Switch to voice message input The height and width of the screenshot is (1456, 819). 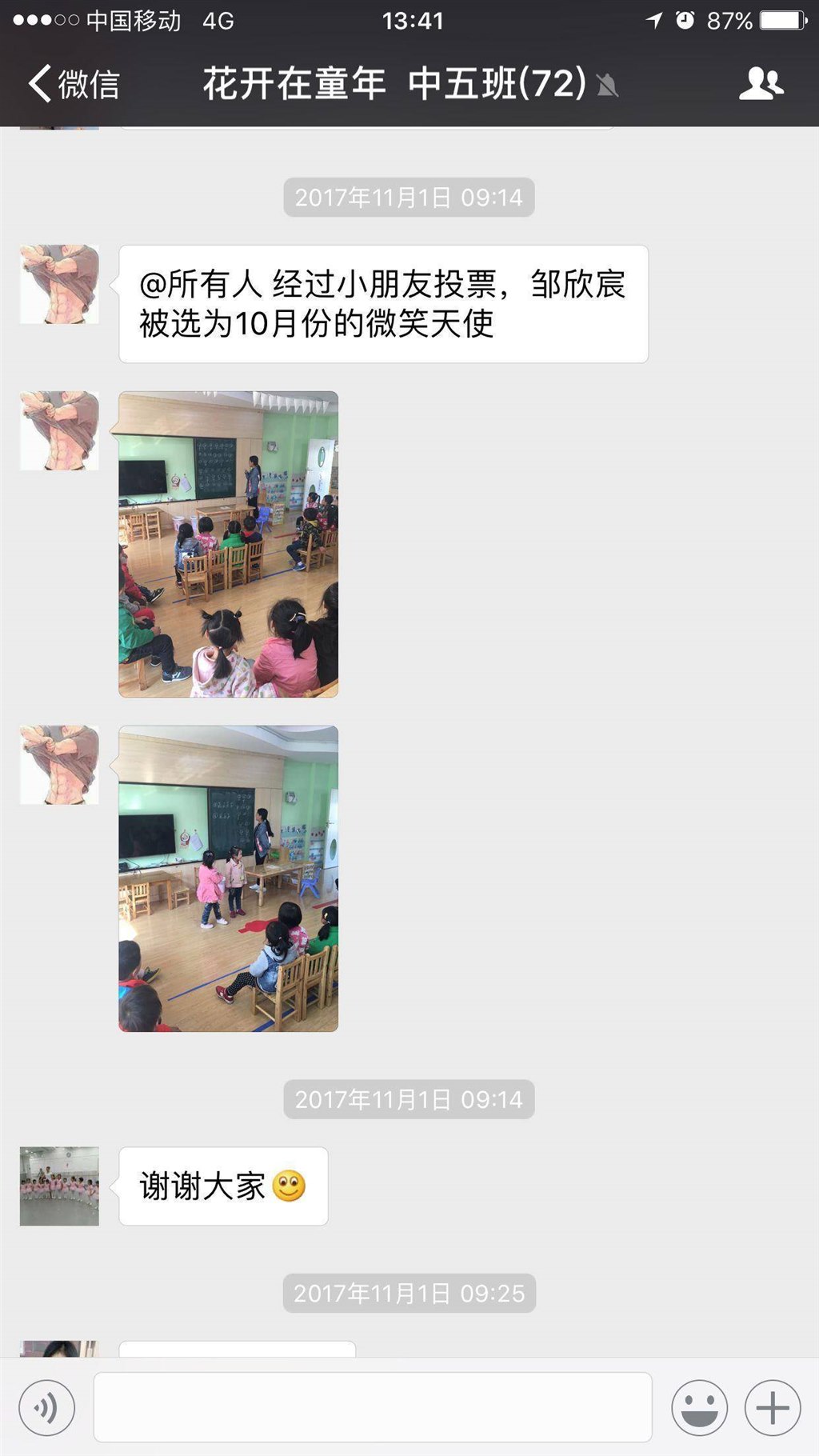pos(47,1408)
